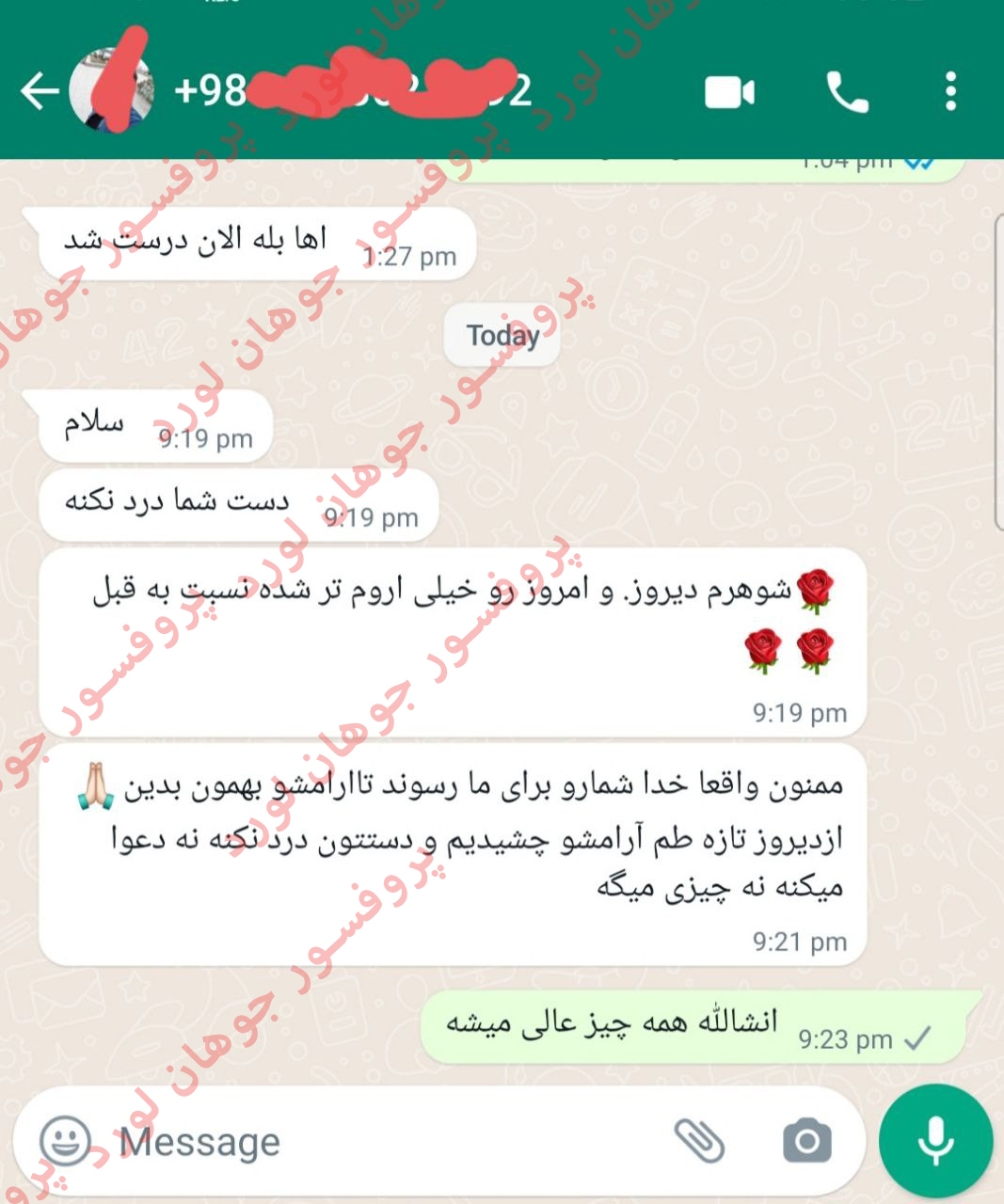The image size is (1004, 1204).
Task: Go back to the chats list
Action: point(38,91)
